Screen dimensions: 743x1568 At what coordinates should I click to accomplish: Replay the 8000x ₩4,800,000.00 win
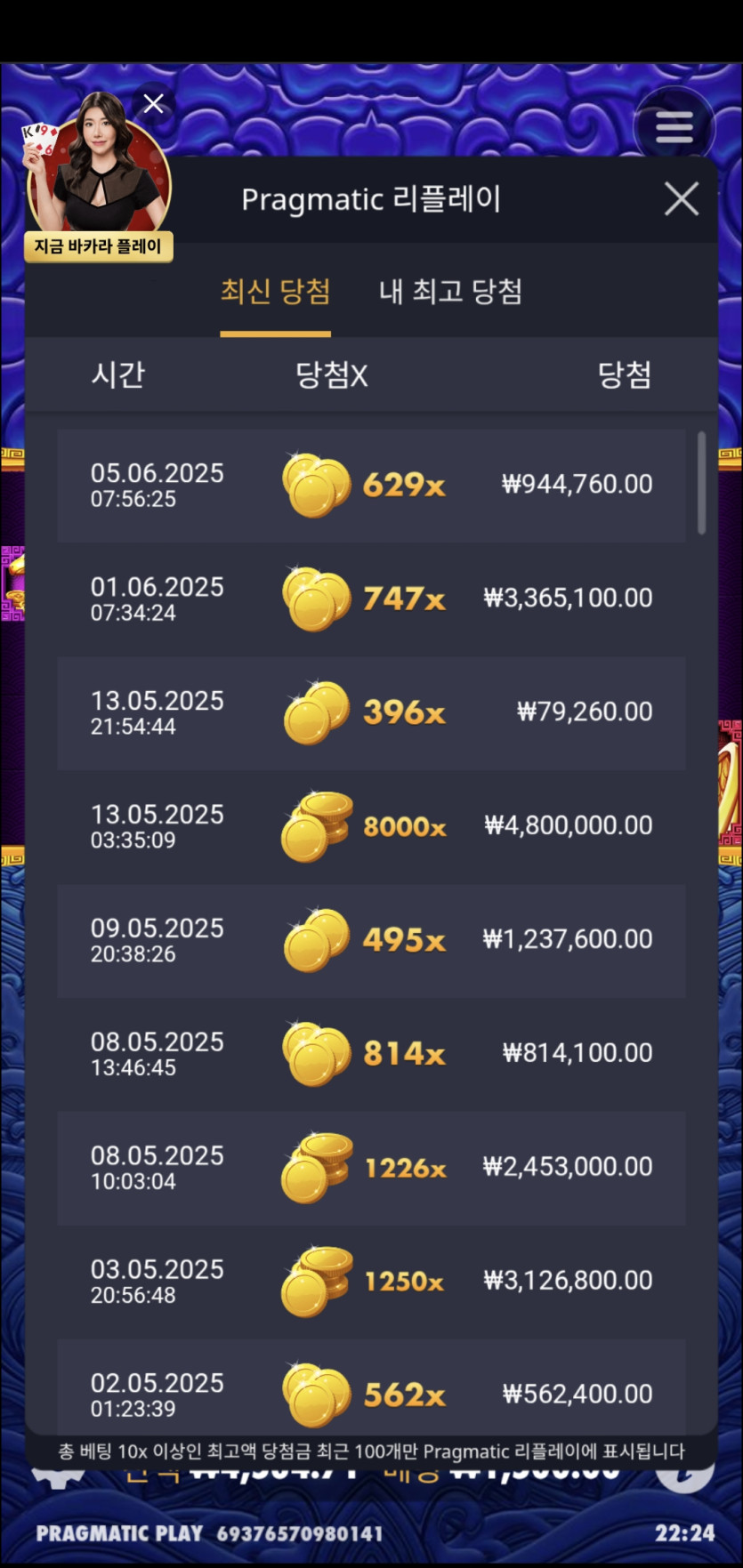pos(371,827)
